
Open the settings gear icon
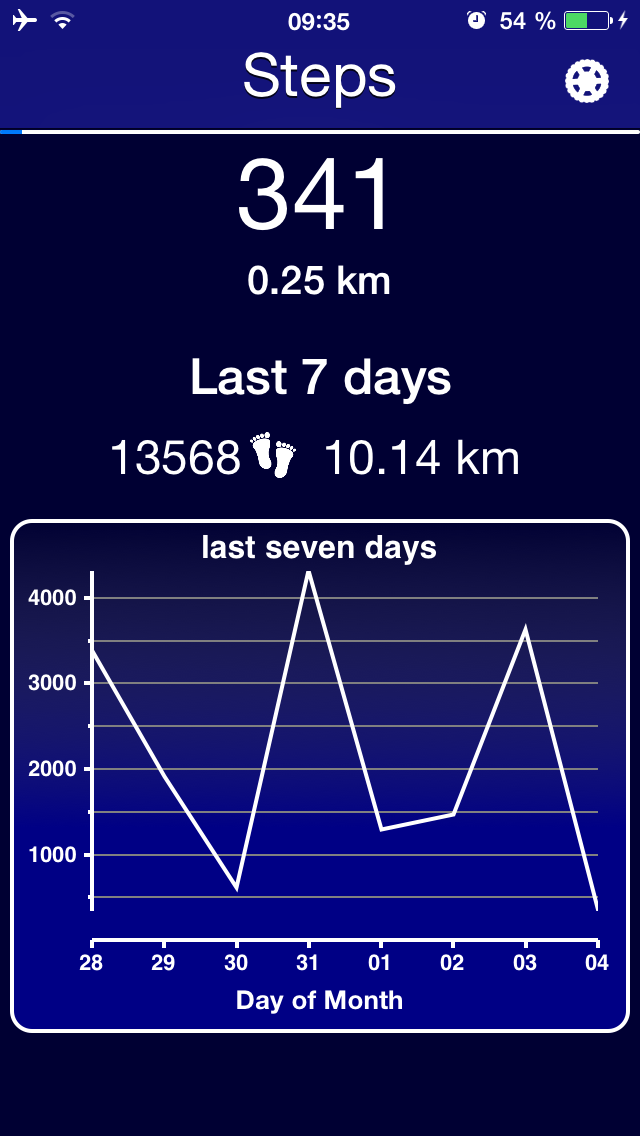coord(587,81)
